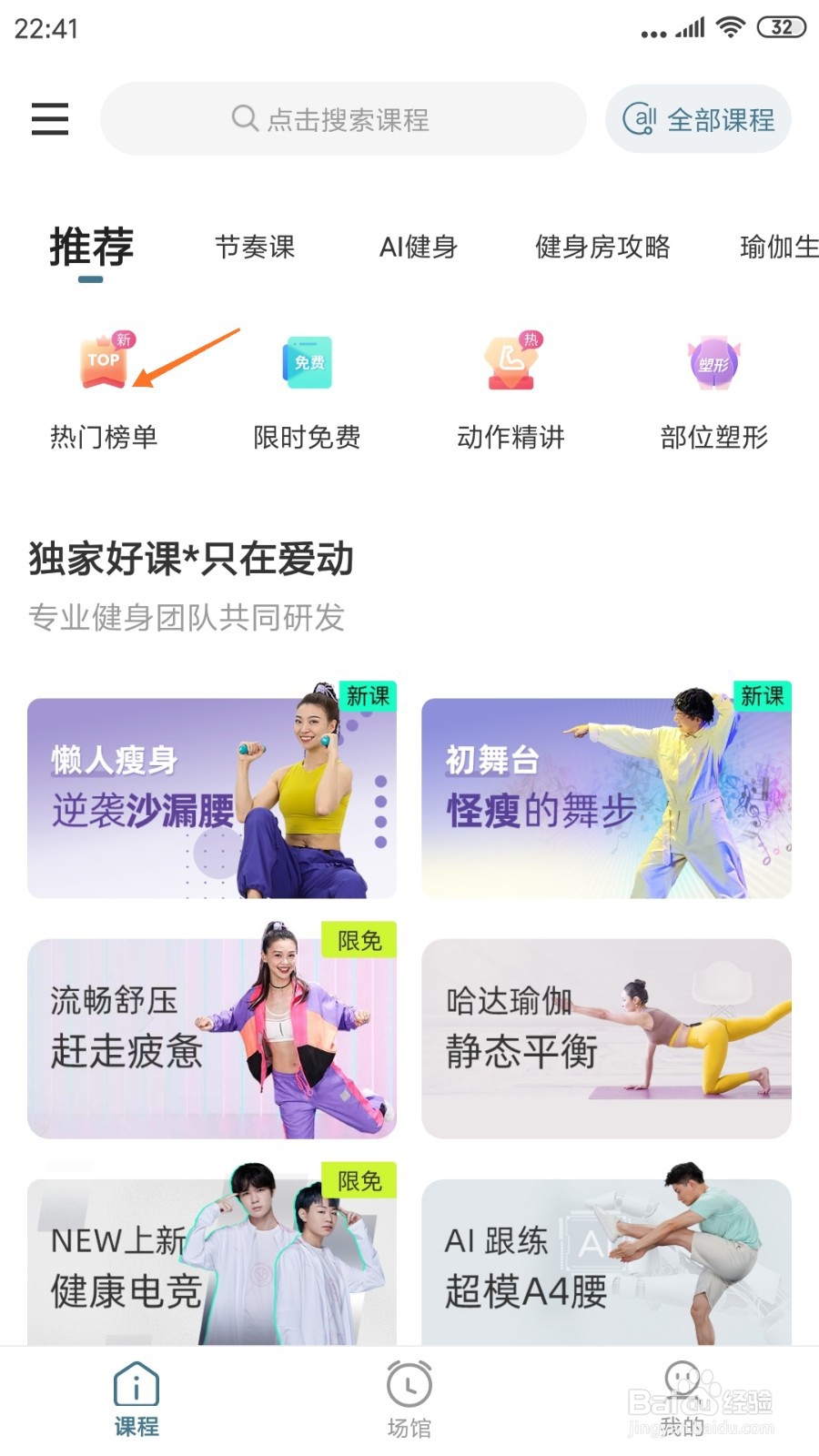
Task: Tap the magnifier icon inside the search bar
Action: [241, 119]
